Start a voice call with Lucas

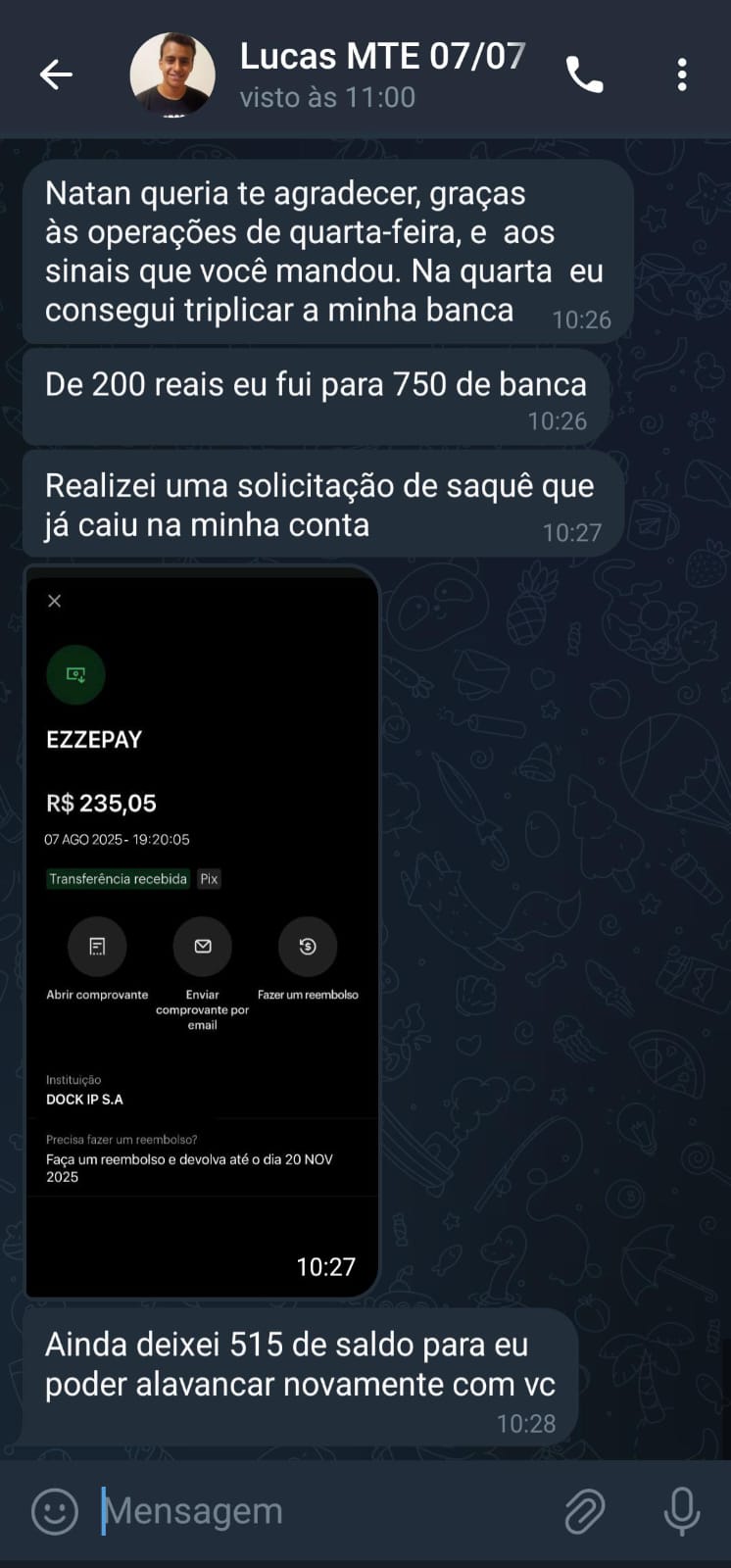click(584, 74)
